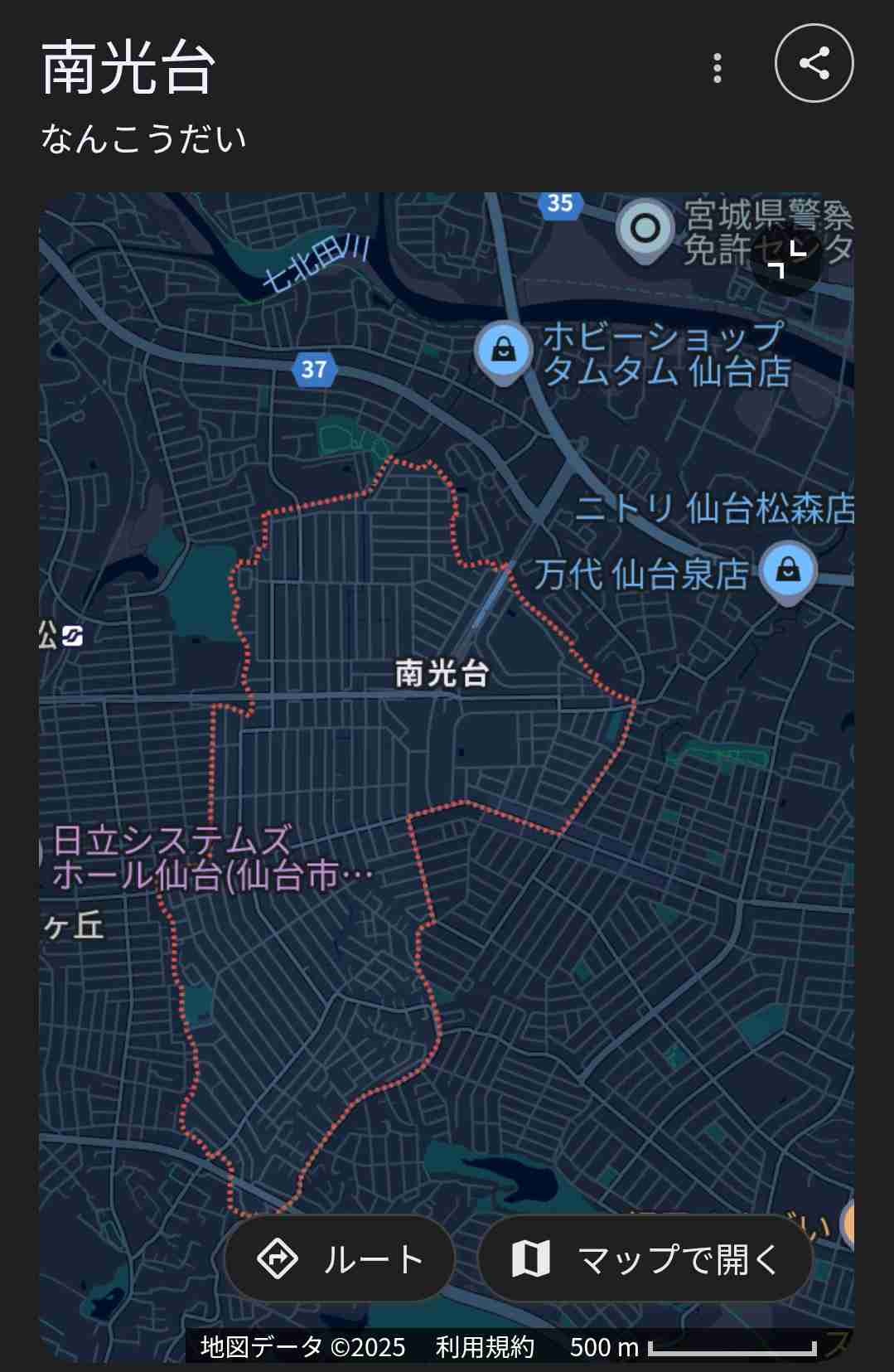
Task: Open the 利用規約 terms link
Action: click(x=485, y=1347)
